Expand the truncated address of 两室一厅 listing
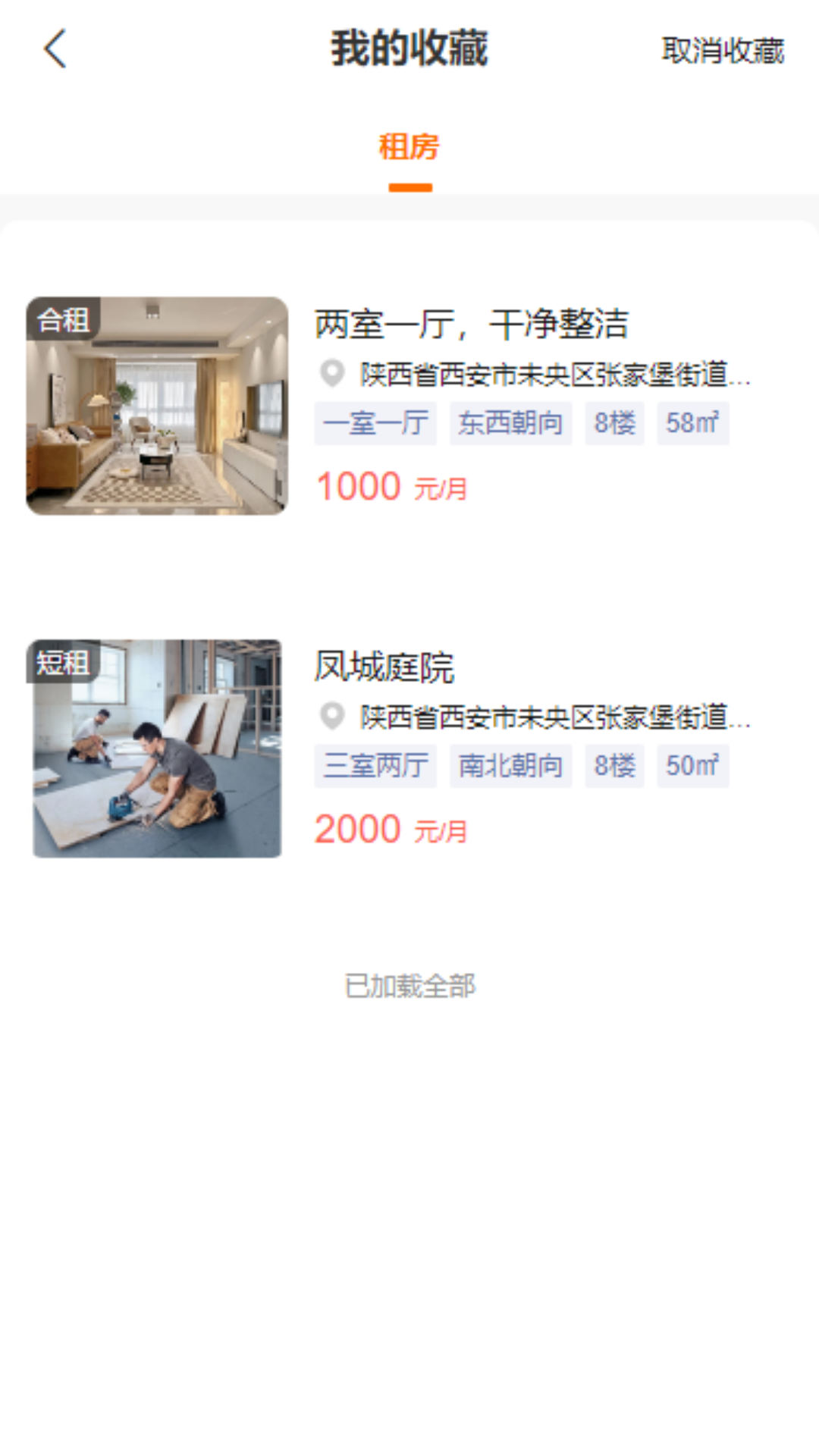 [x=554, y=374]
